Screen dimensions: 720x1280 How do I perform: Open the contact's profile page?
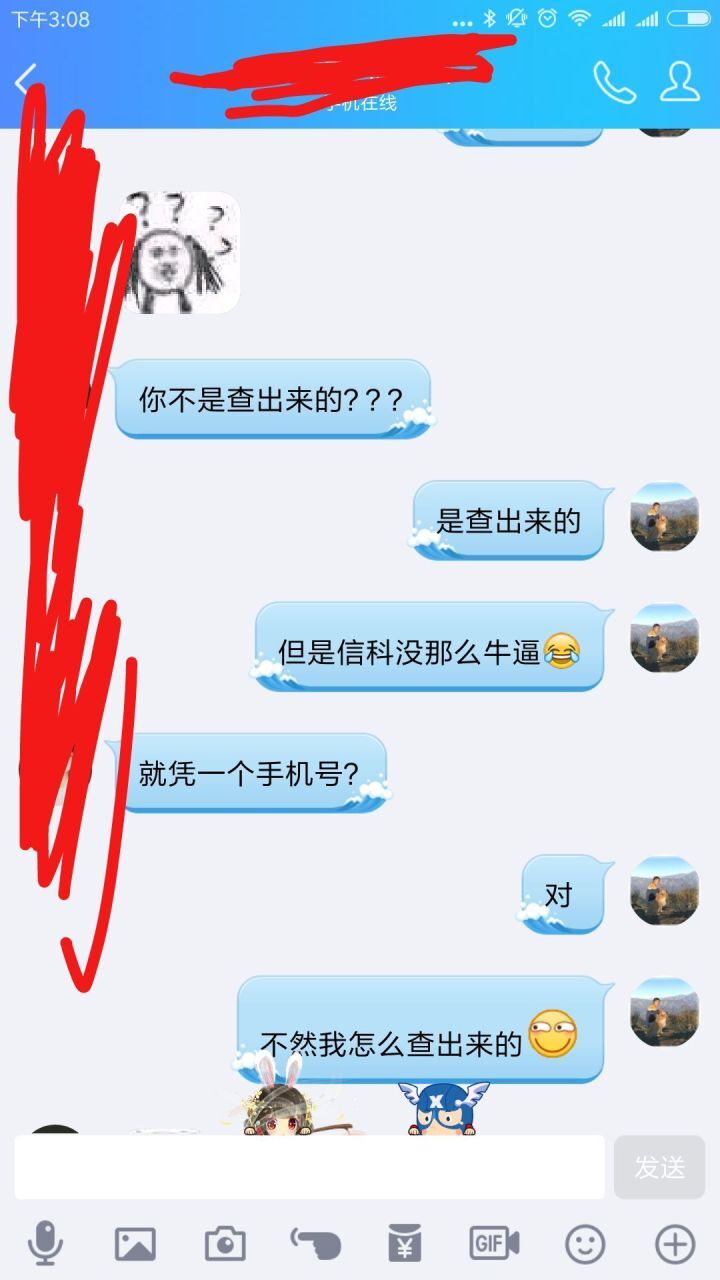click(680, 82)
